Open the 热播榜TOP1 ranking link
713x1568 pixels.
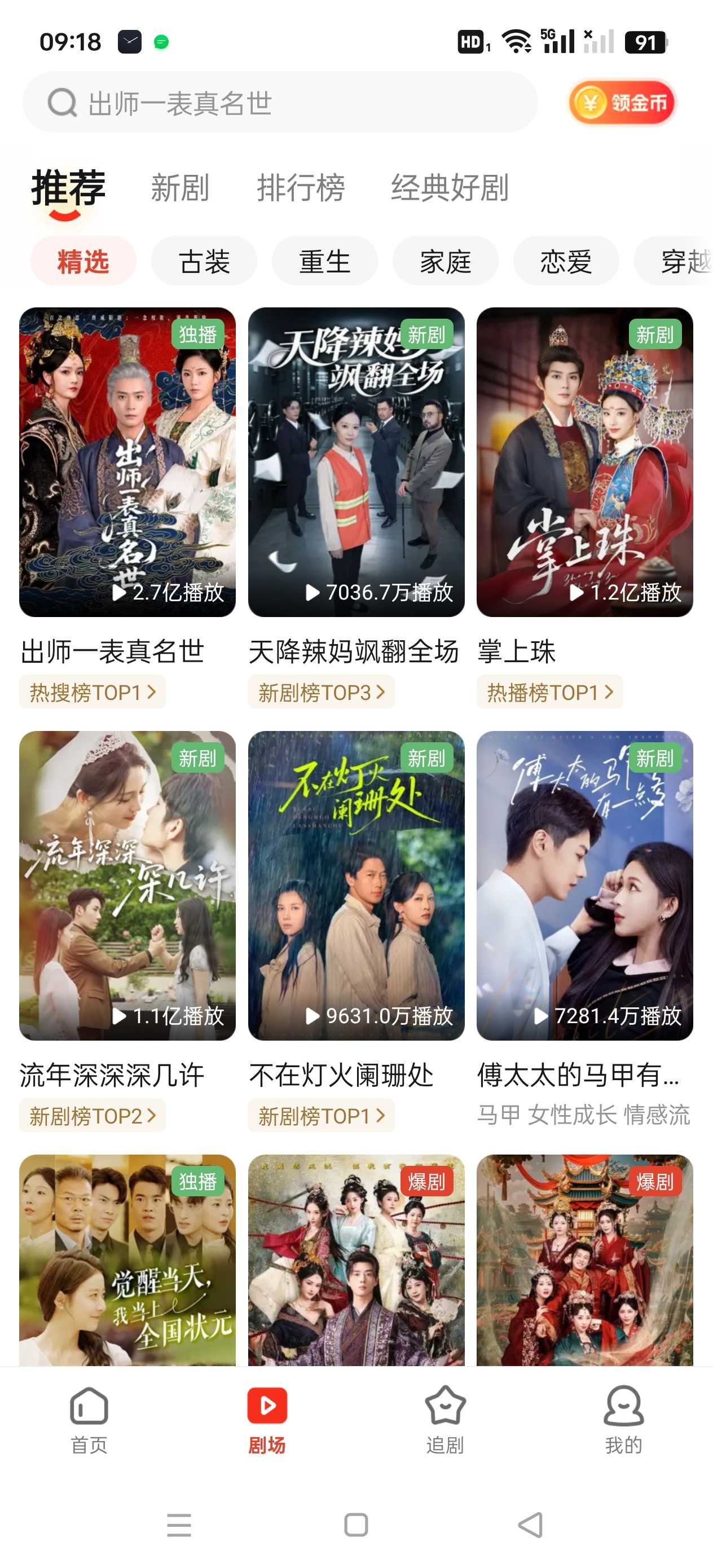click(549, 692)
